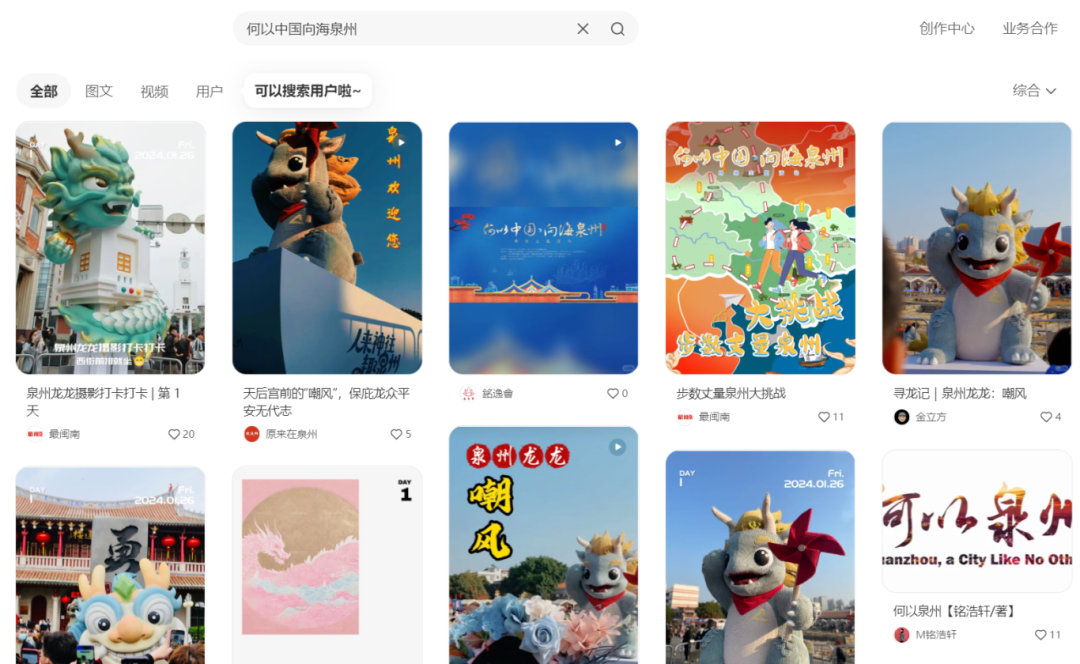The image size is (1080, 664).
Task: Switch to the 用户 tab
Action: pyautogui.click(x=209, y=91)
